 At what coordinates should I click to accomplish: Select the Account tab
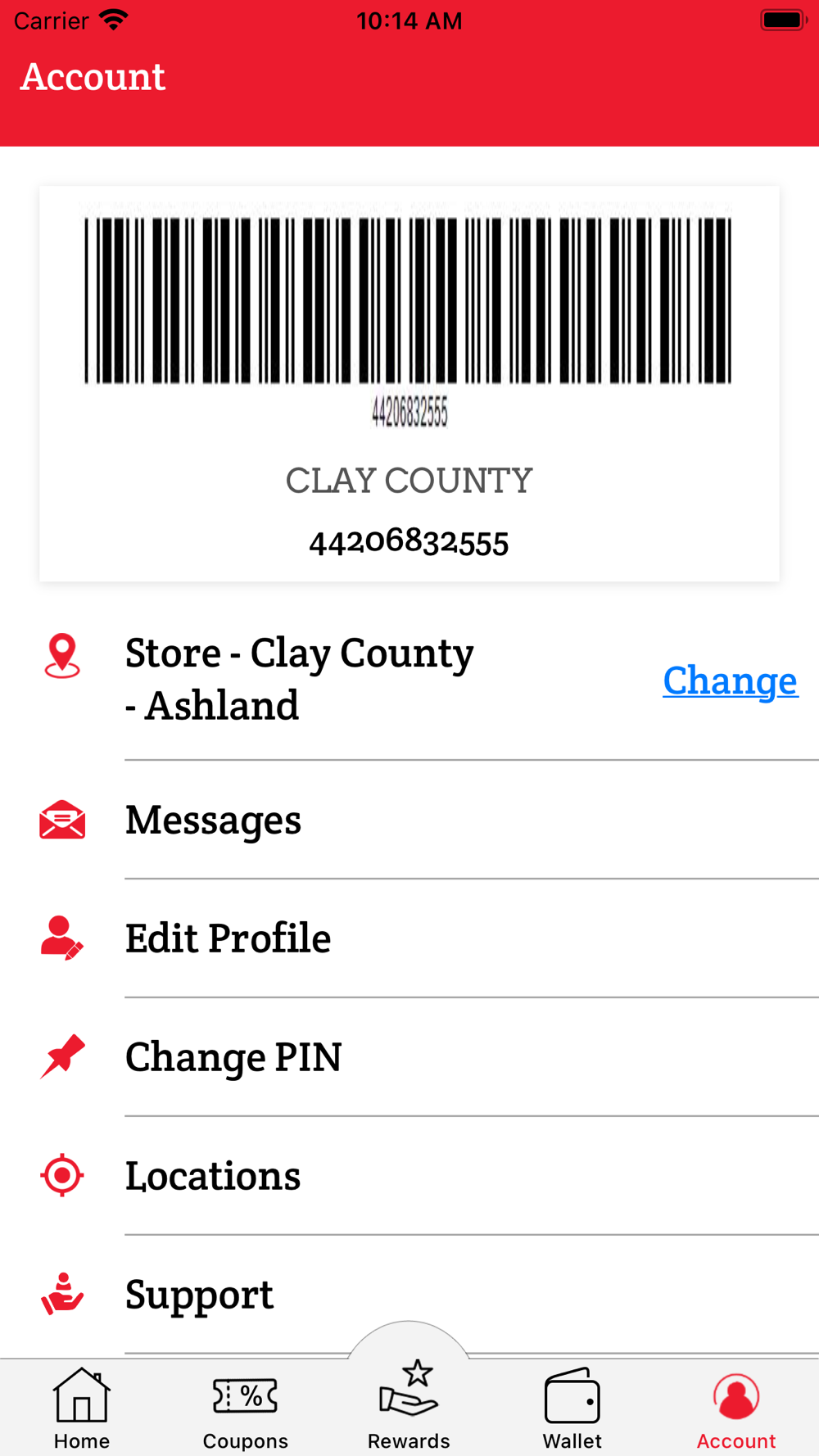point(736,1409)
